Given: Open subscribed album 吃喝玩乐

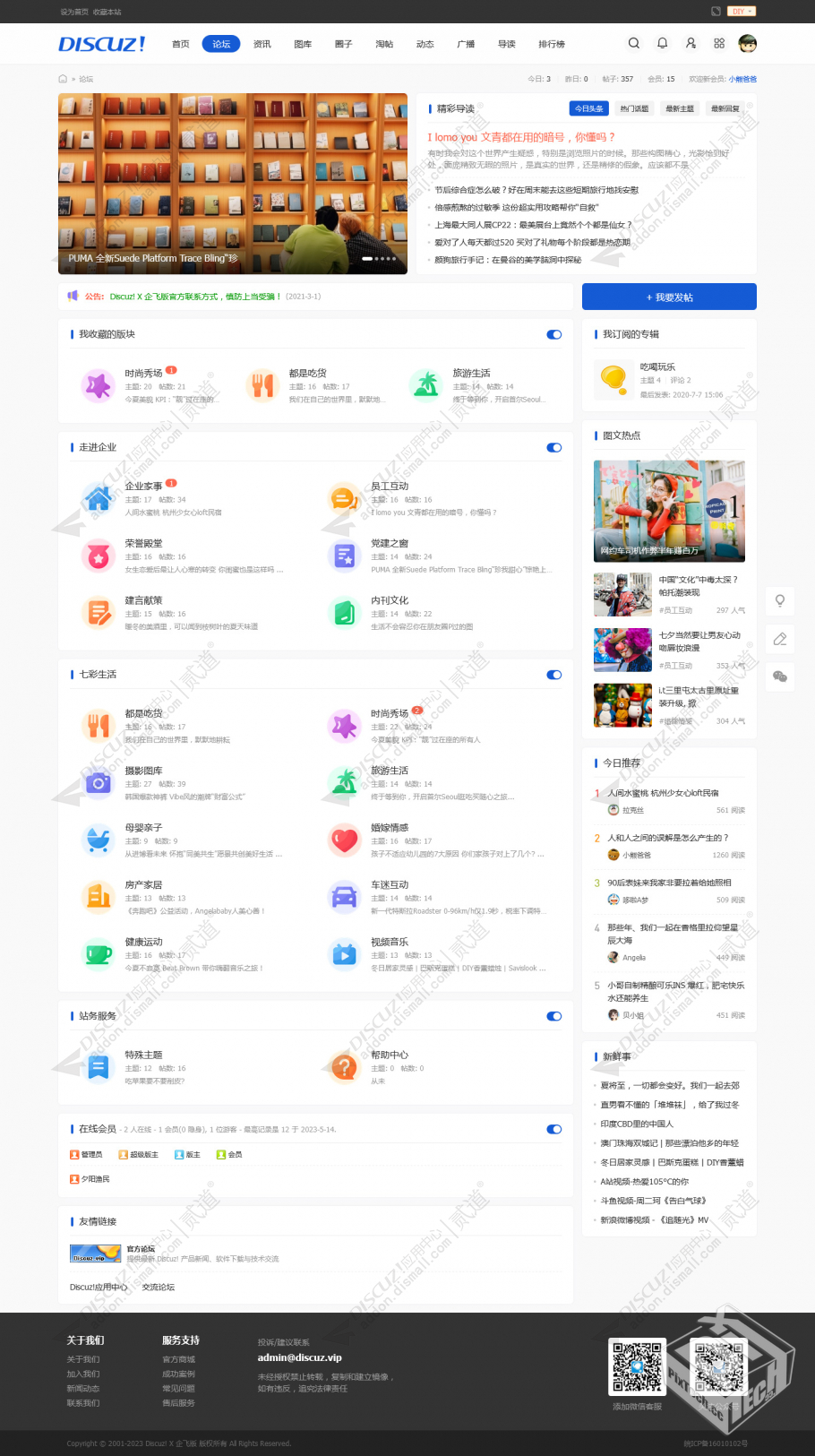Looking at the screenshot, I should click(x=657, y=367).
